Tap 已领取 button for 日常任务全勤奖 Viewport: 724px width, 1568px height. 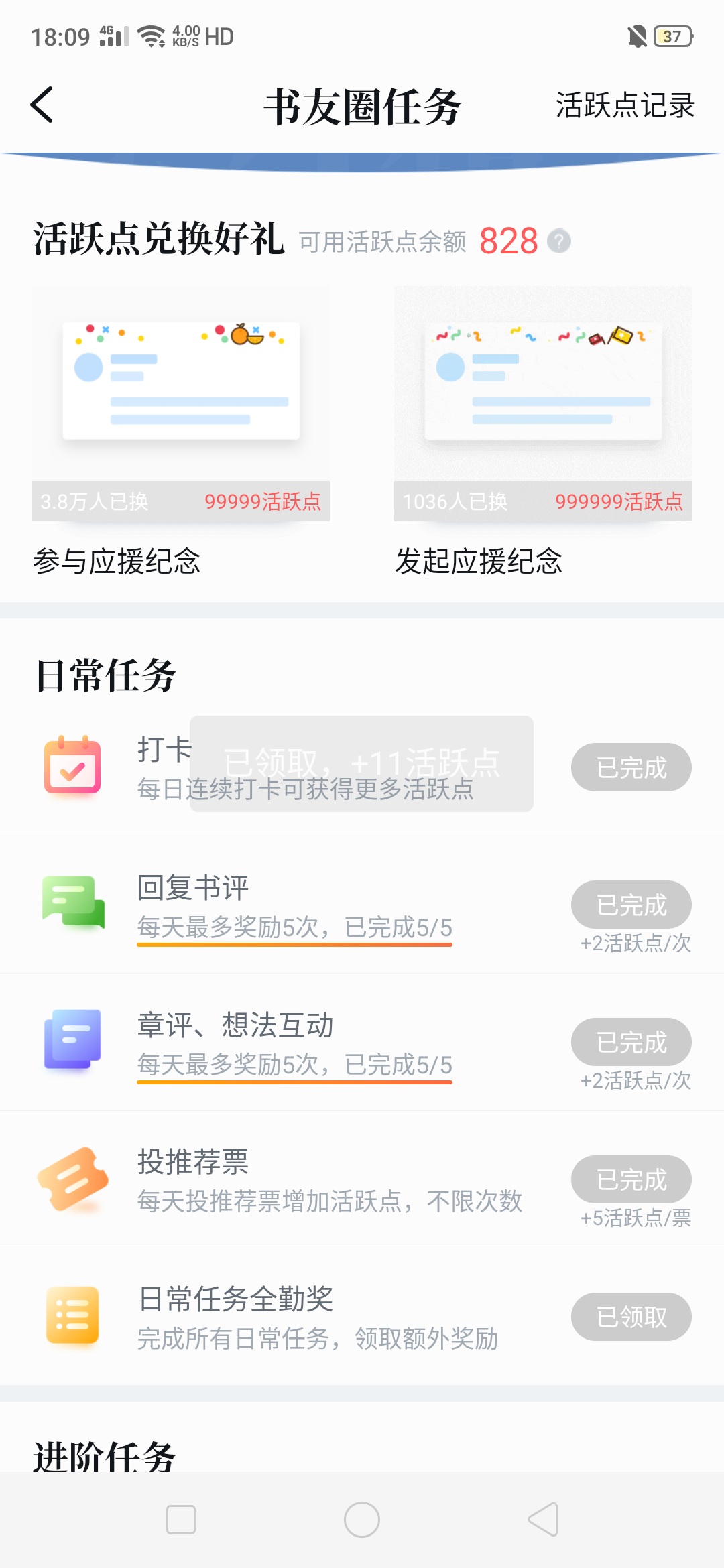631,1317
